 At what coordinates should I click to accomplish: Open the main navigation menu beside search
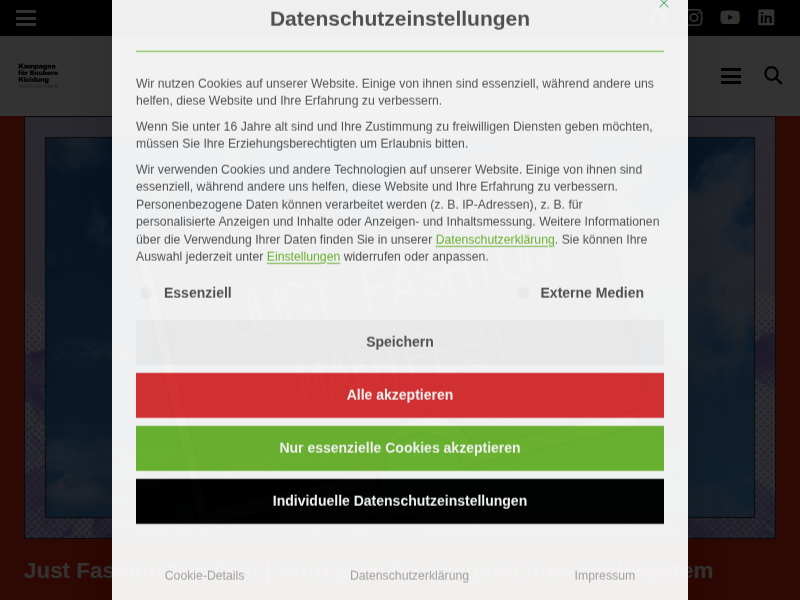tap(731, 76)
